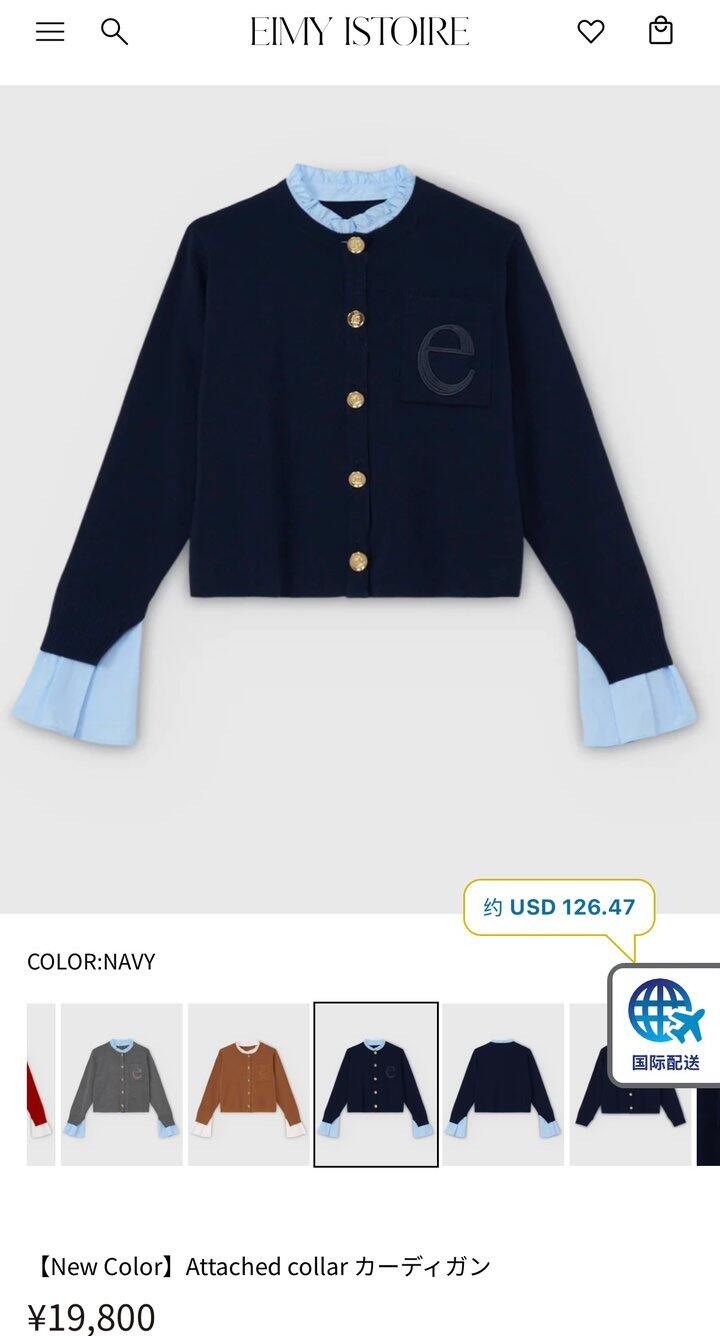720x1336 pixels.
Task: Choose the brown cardigan thumbnail
Action: (249, 1084)
